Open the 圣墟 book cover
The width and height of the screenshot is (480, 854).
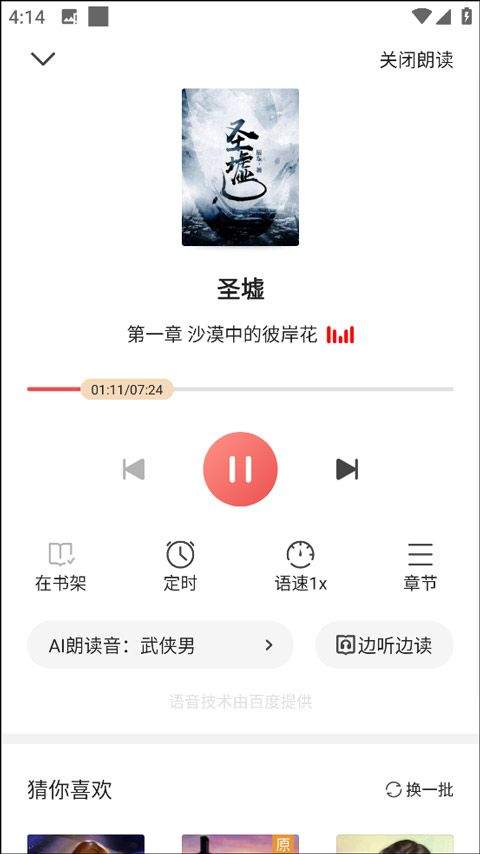pyautogui.click(x=240, y=167)
